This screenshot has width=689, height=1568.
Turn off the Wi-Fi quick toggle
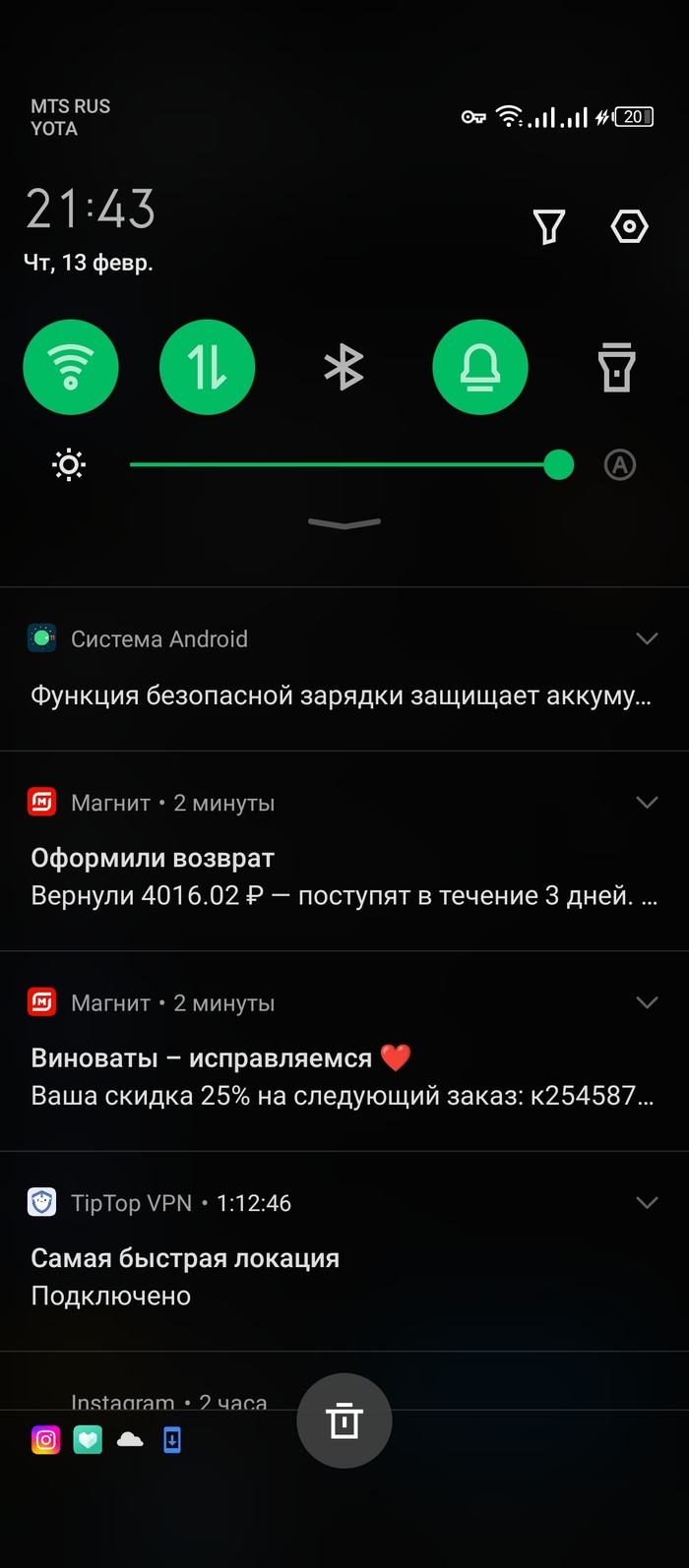(x=71, y=368)
